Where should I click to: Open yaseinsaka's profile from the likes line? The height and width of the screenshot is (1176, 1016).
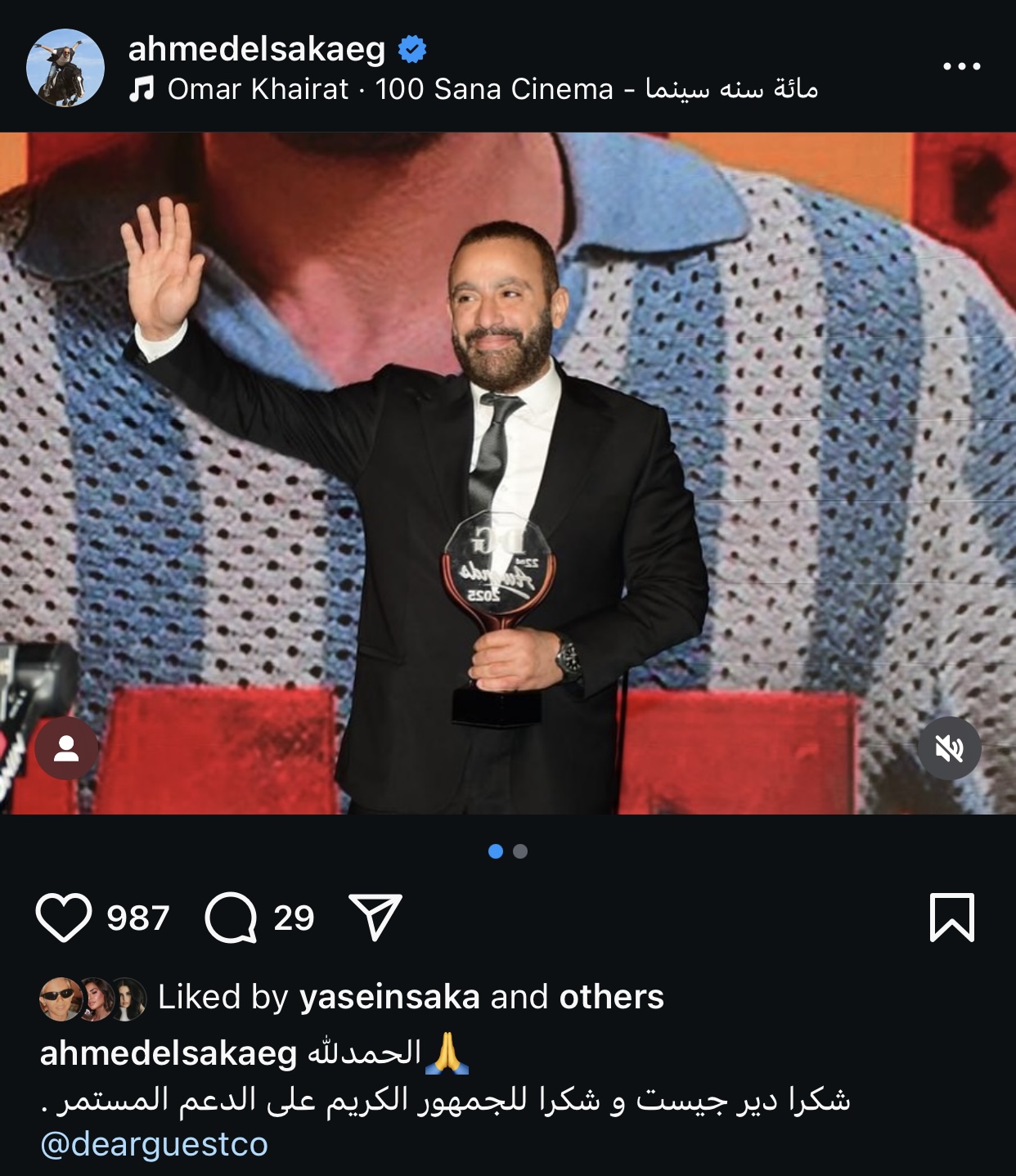pos(389,997)
